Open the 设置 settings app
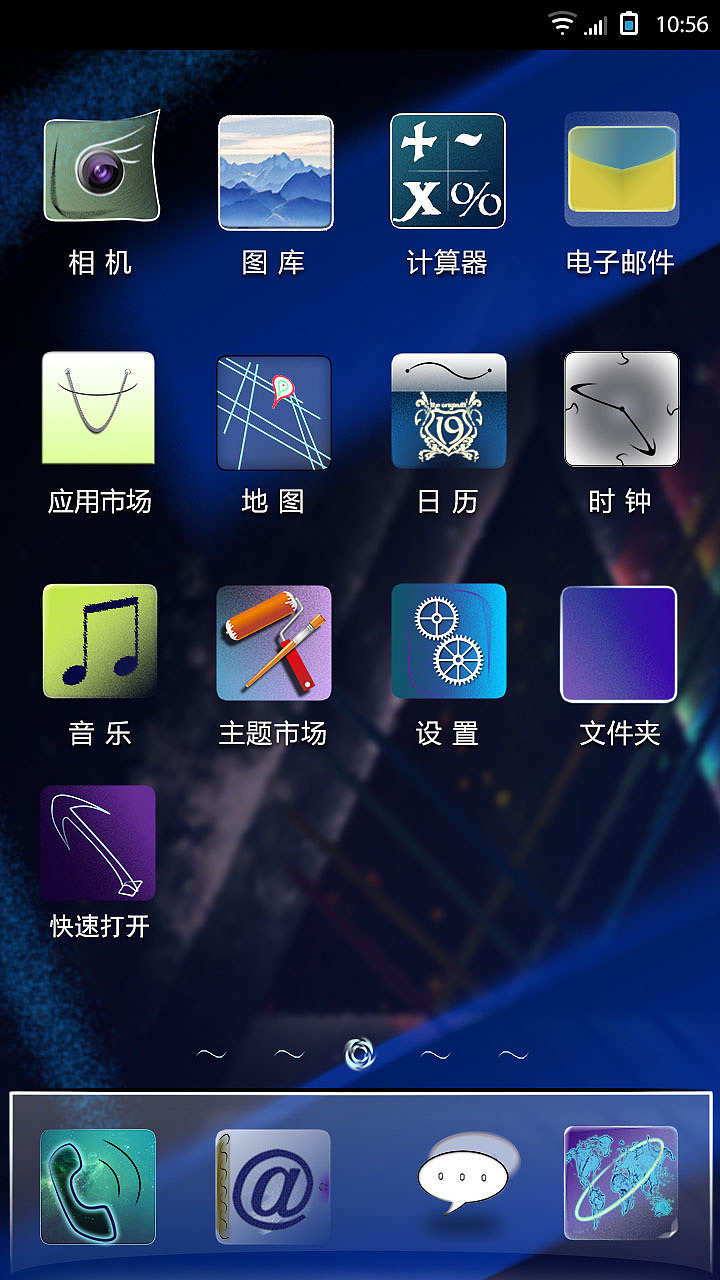 448,644
